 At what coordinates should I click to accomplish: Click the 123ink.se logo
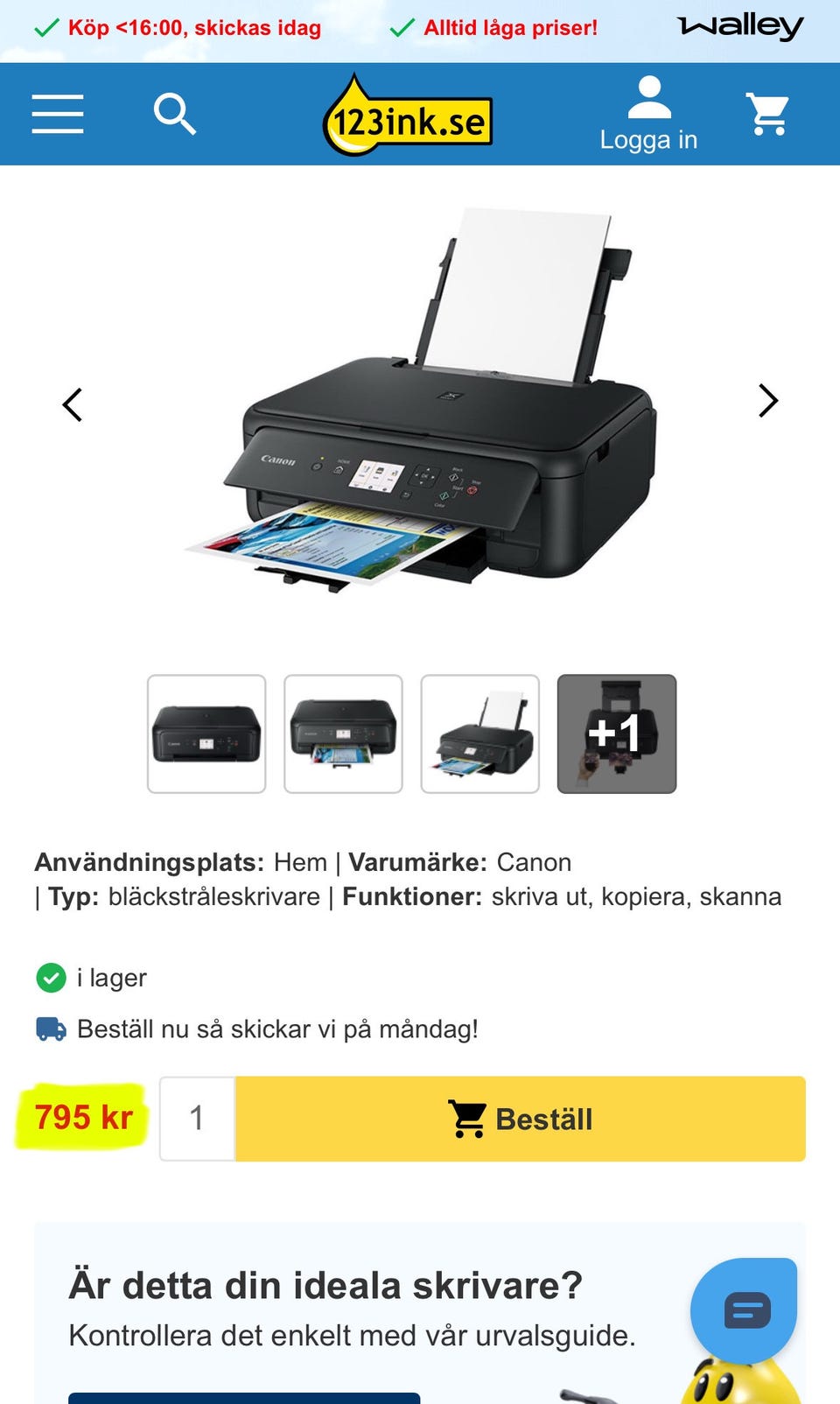point(409,117)
